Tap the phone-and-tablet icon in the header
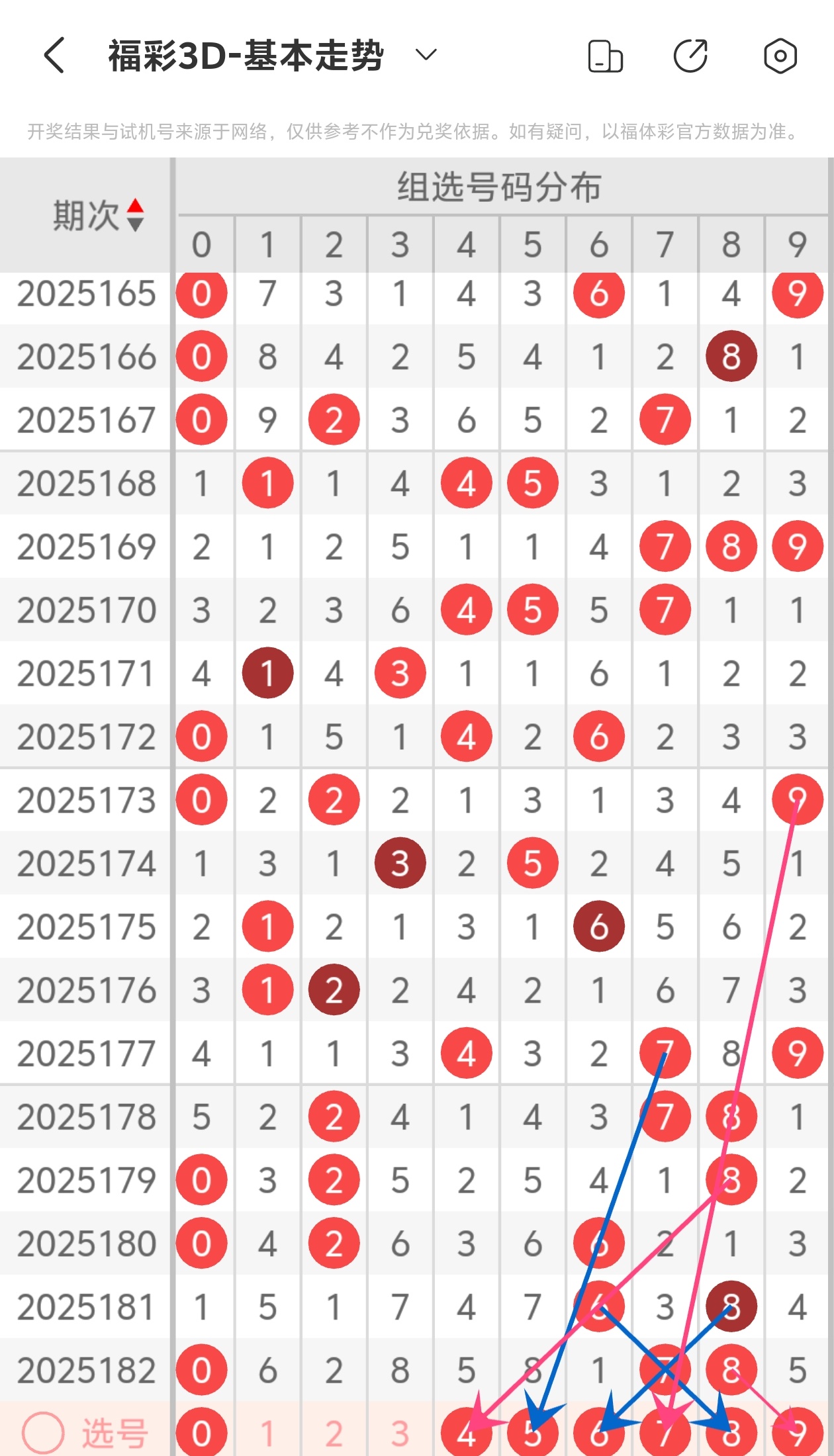 (x=605, y=56)
